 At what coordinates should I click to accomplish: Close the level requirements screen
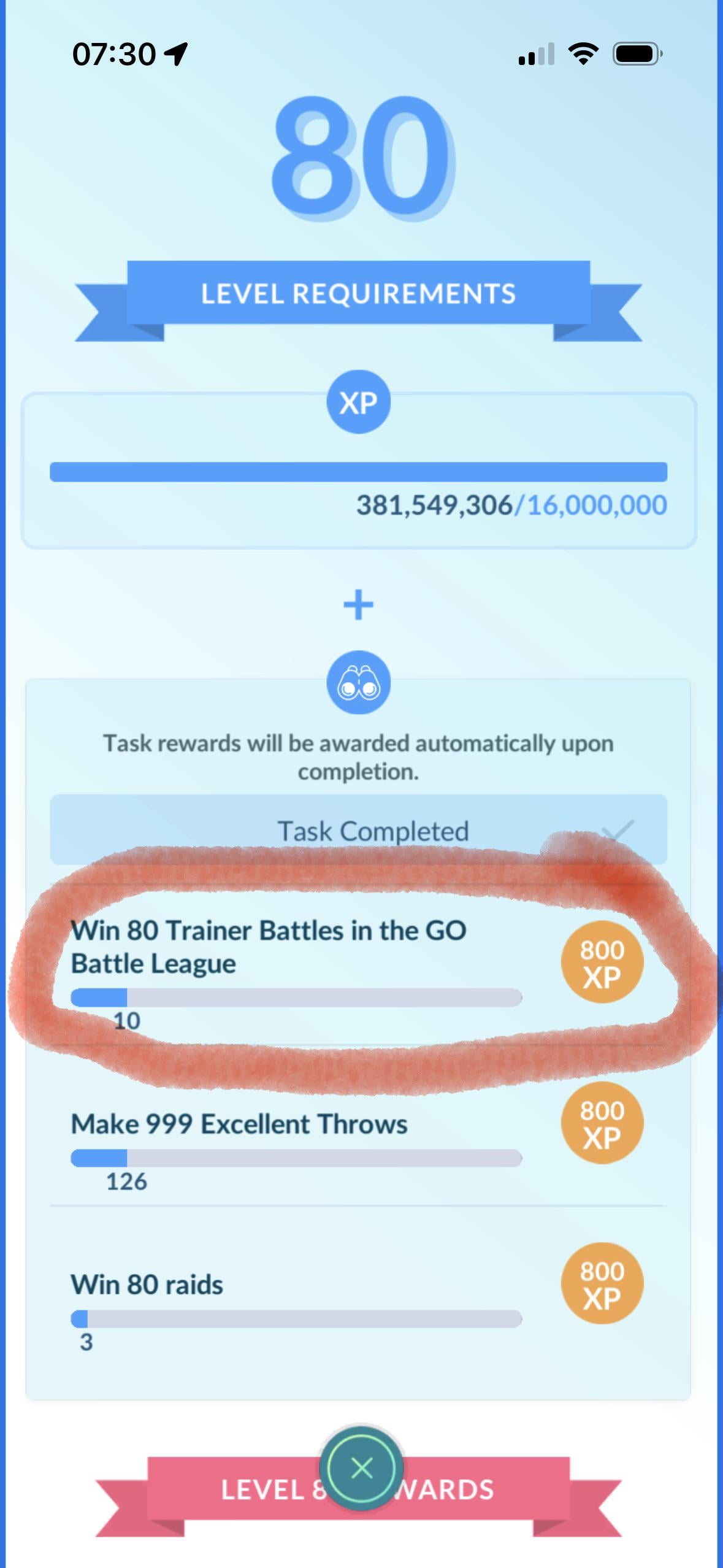coord(361,1468)
